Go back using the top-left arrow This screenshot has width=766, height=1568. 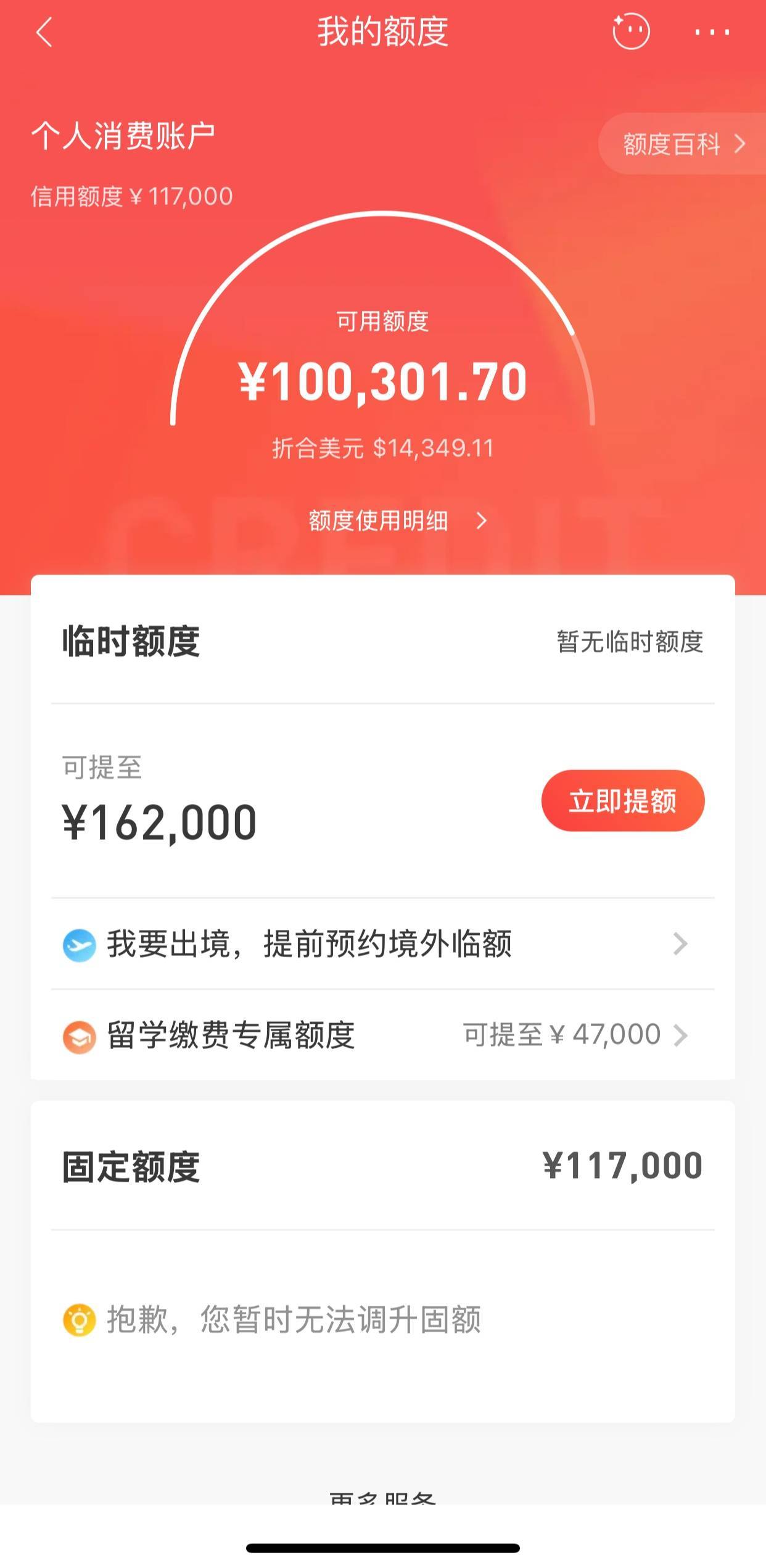point(44,32)
